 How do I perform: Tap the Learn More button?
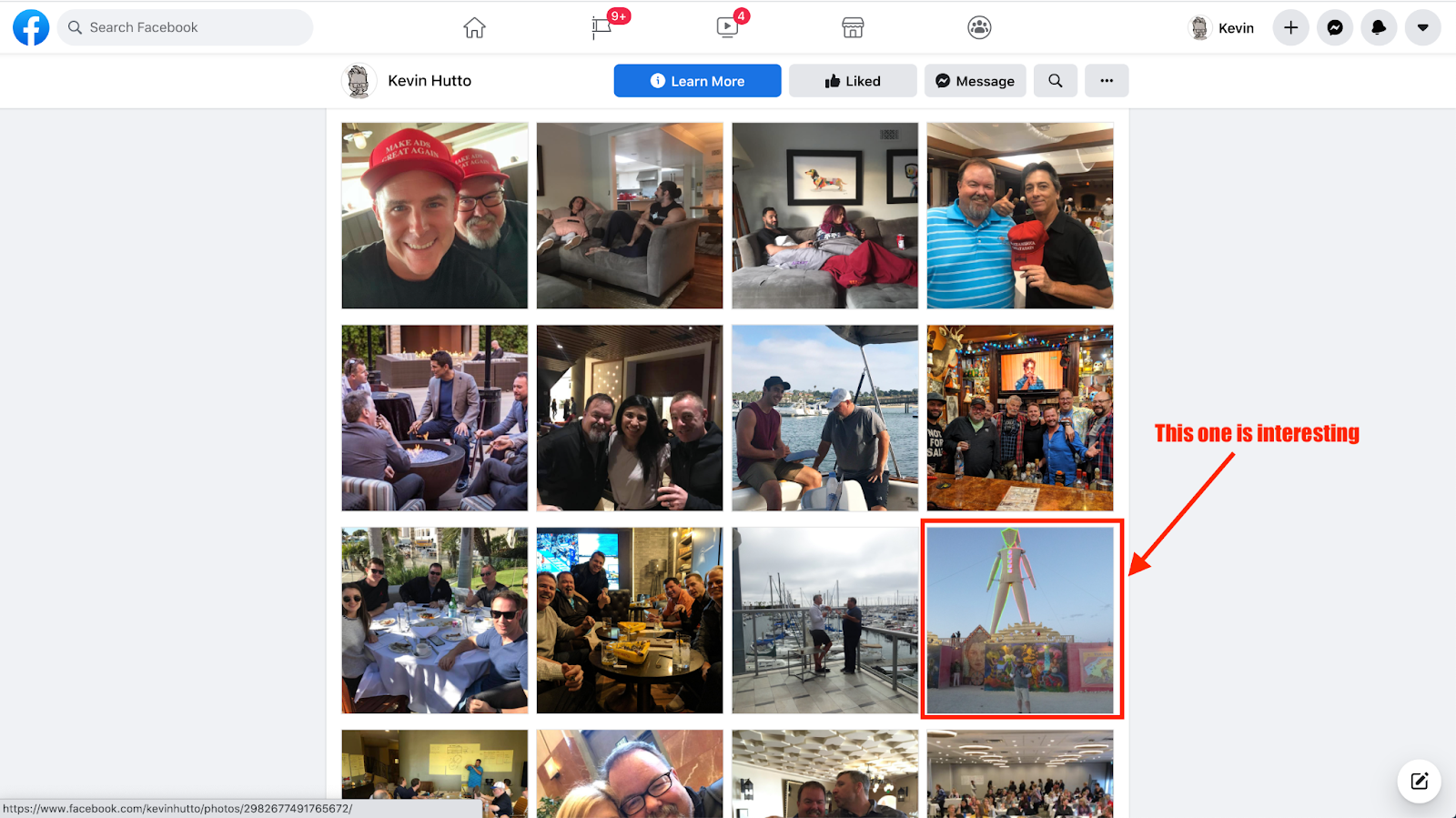[x=697, y=81]
